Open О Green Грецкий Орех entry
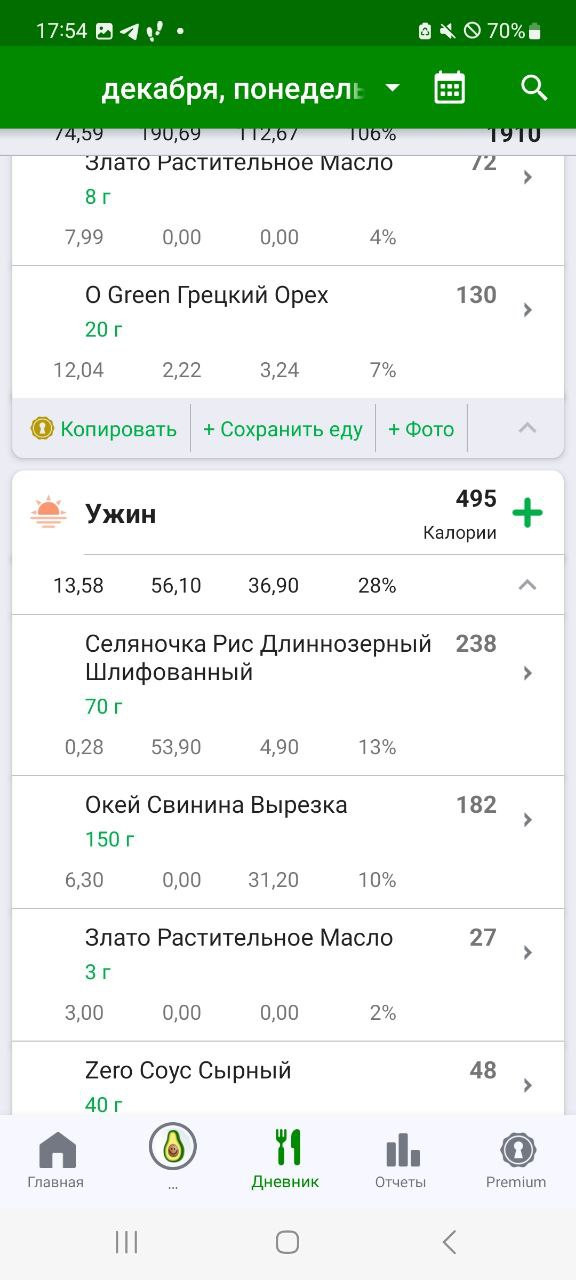Image resolution: width=576 pixels, height=1280 pixels. click(288, 332)
